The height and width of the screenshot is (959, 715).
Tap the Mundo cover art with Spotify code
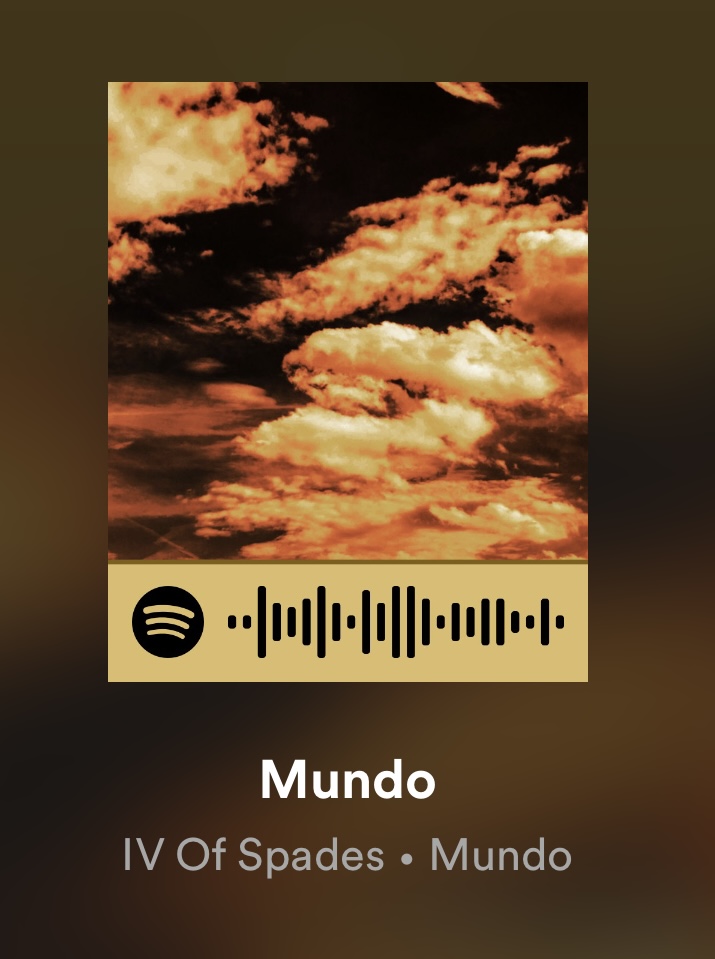(x=347, y=380)
